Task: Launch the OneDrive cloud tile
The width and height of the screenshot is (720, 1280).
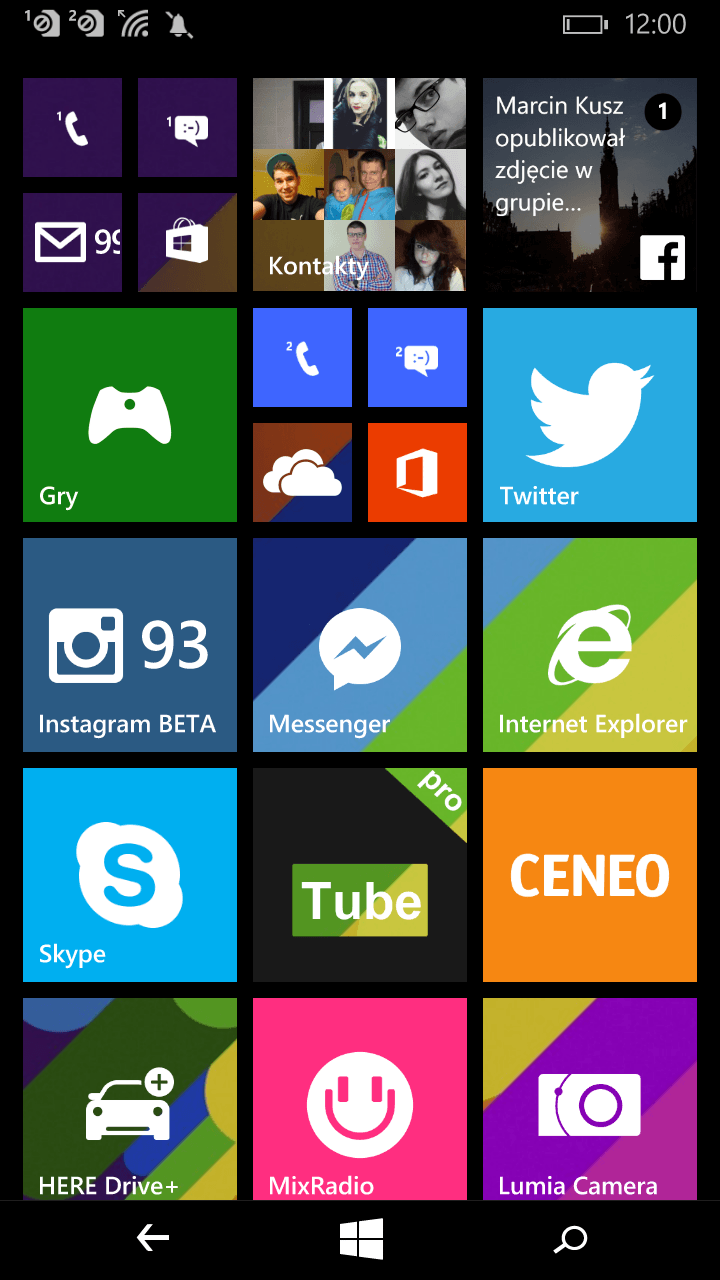Action: click(x=302, y=473)
